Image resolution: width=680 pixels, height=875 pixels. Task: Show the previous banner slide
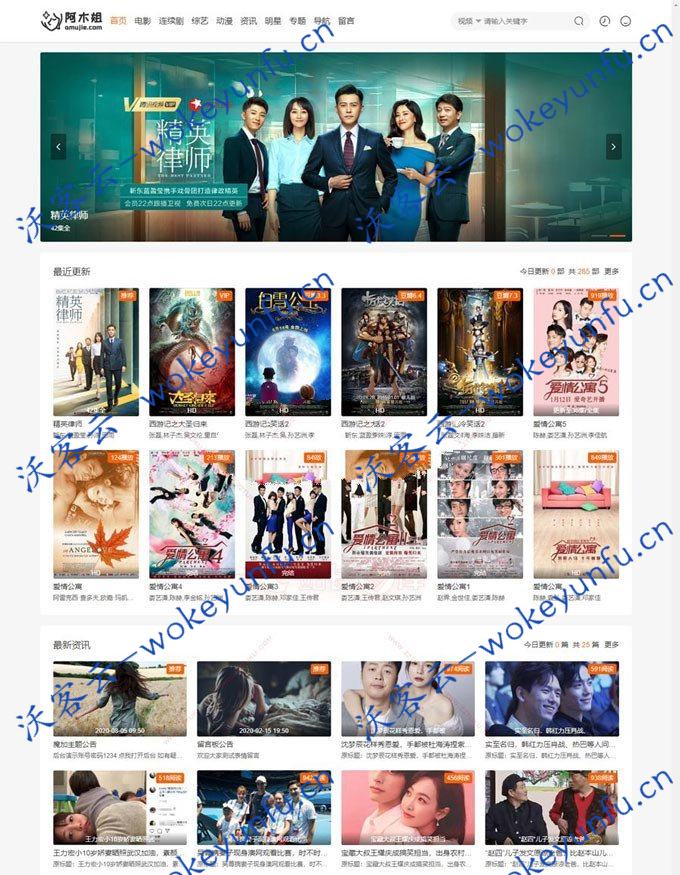coord(59,147)
